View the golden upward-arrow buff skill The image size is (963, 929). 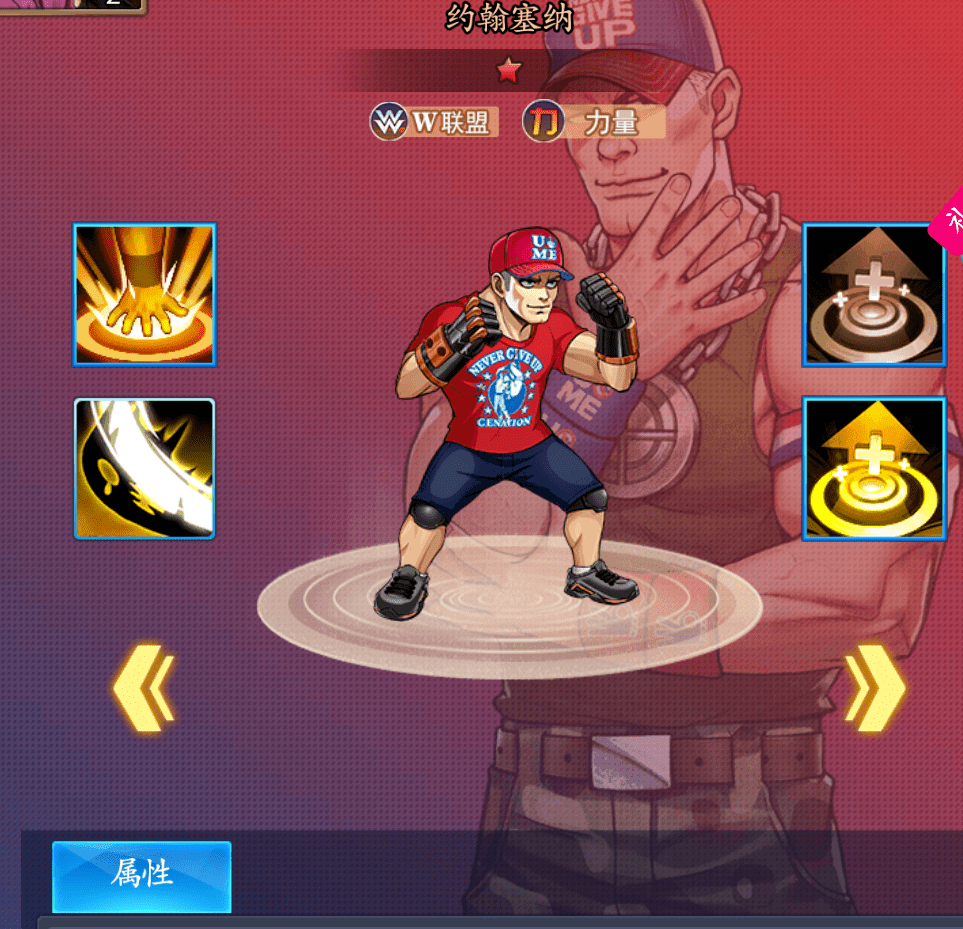click(874, 469)
